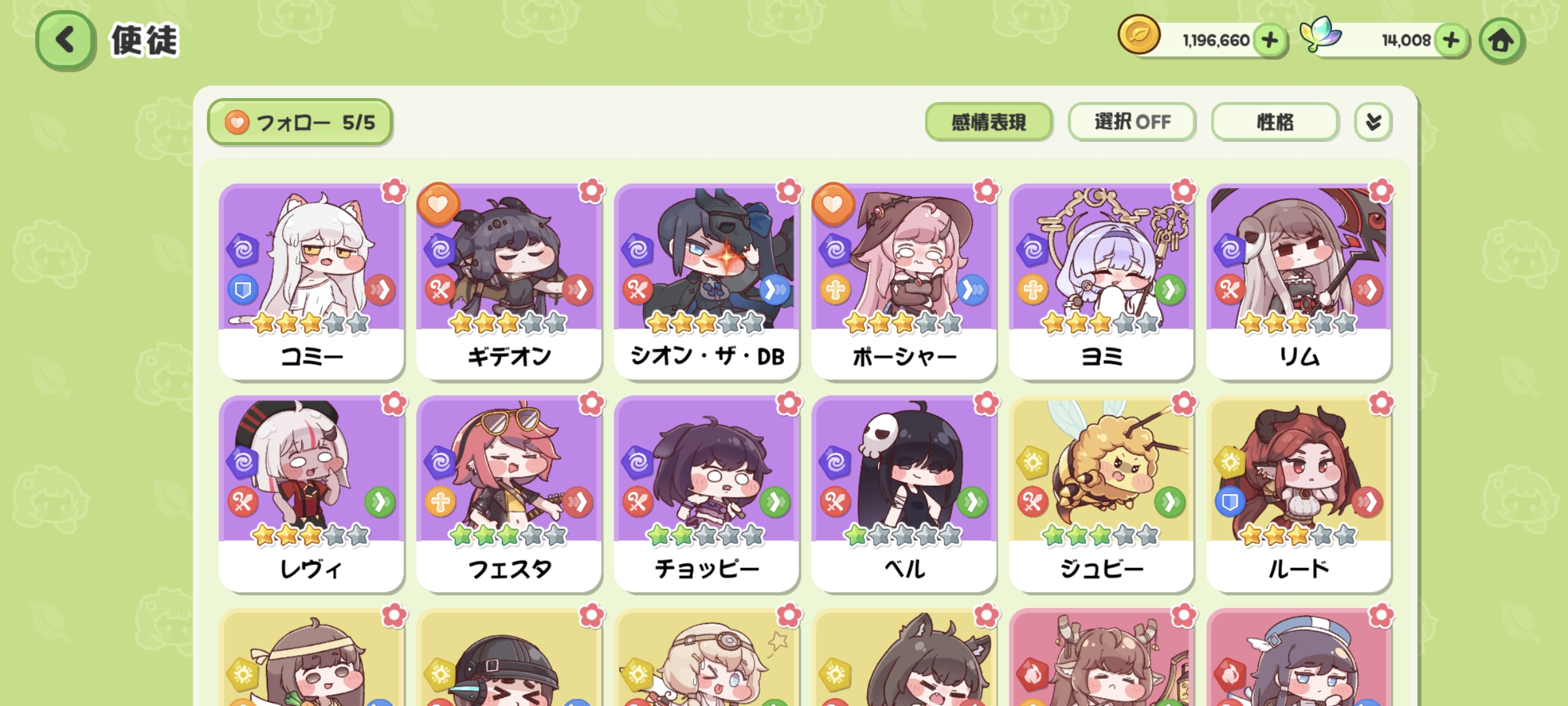Open the ギデオン character card
1568x706 pixels.
(509, 281)
